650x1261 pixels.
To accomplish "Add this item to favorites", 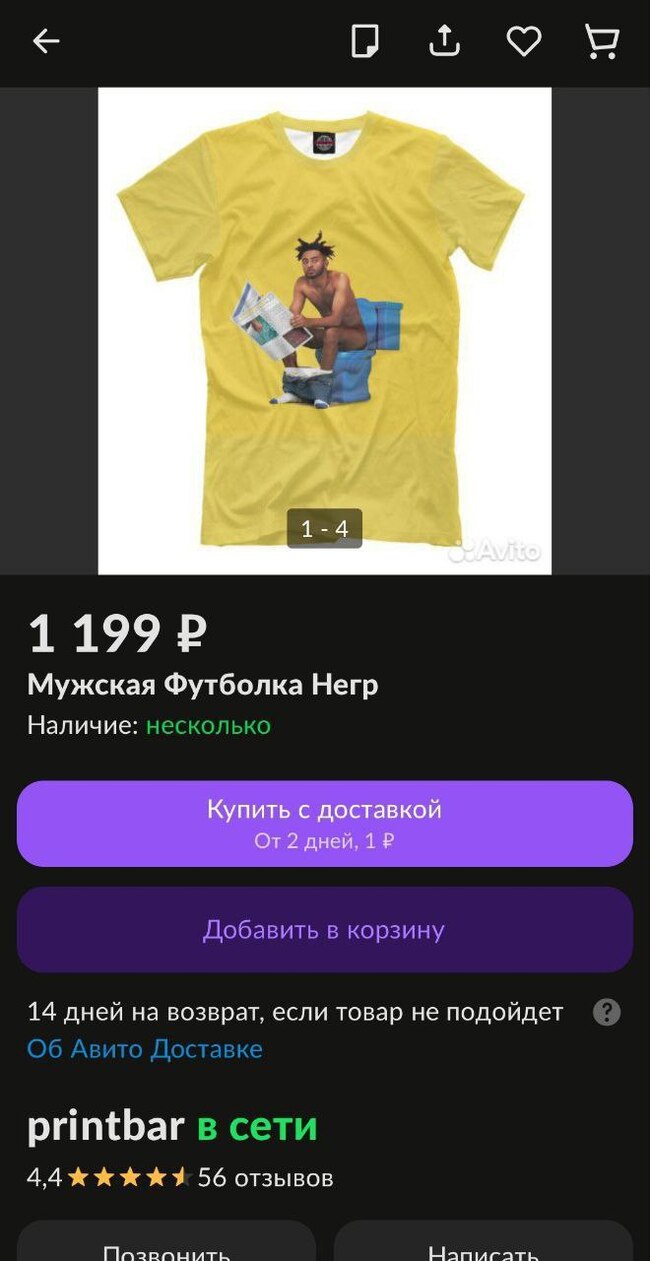I will pos(523,41).
